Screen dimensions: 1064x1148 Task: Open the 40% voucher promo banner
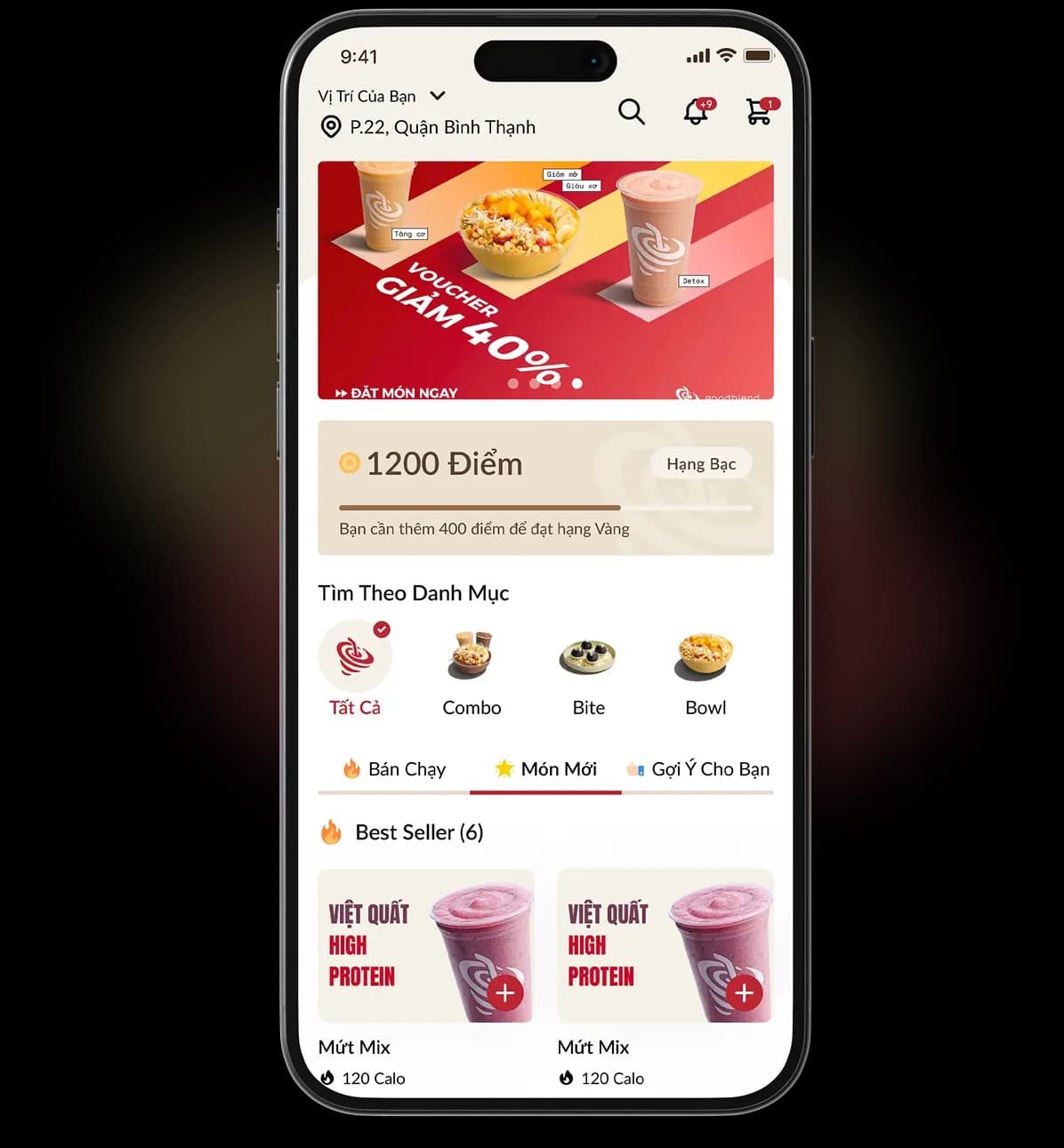[545, 280]
